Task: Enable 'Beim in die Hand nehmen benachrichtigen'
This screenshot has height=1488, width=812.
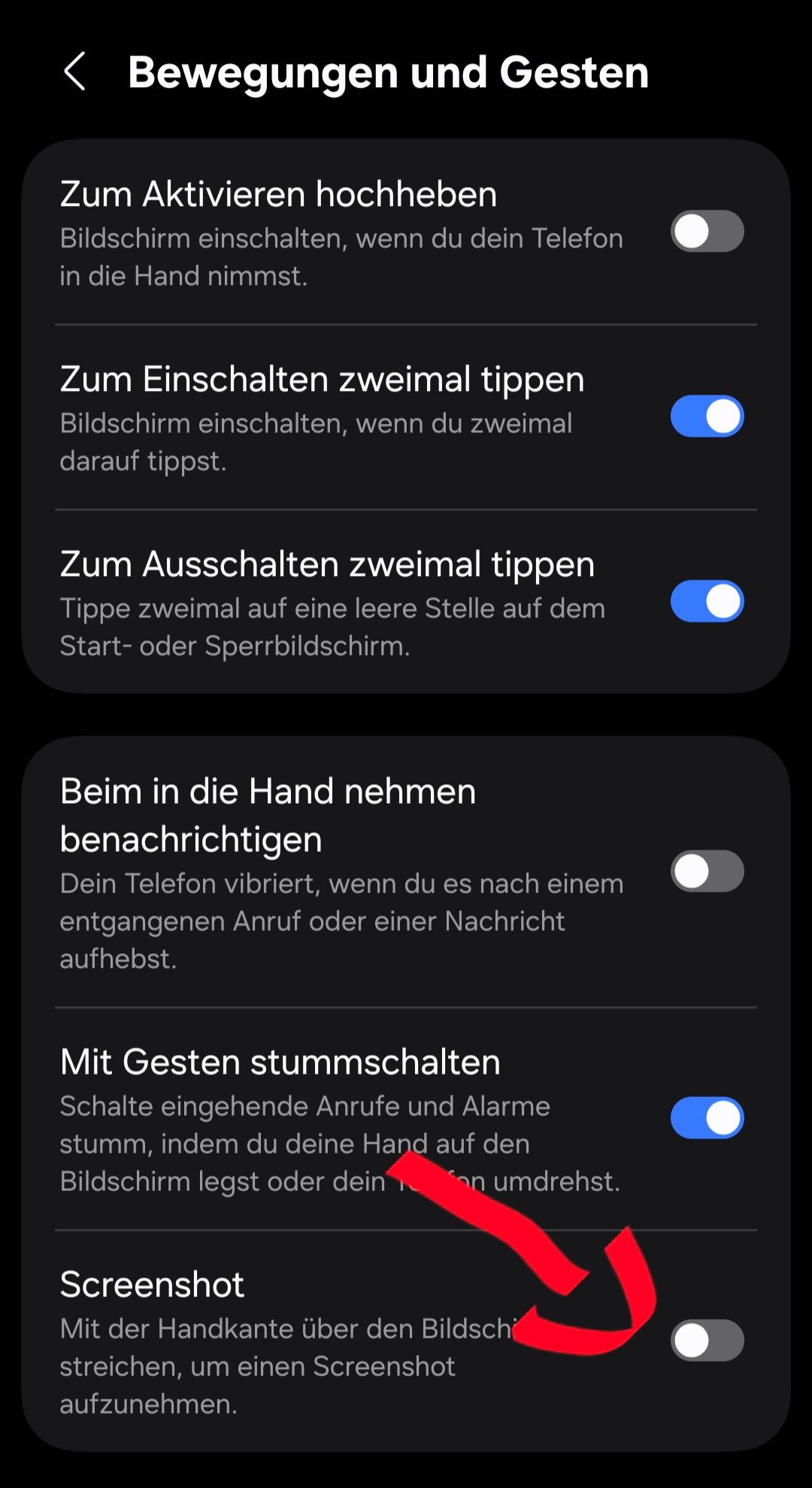Action: click(x=705, y=870)
